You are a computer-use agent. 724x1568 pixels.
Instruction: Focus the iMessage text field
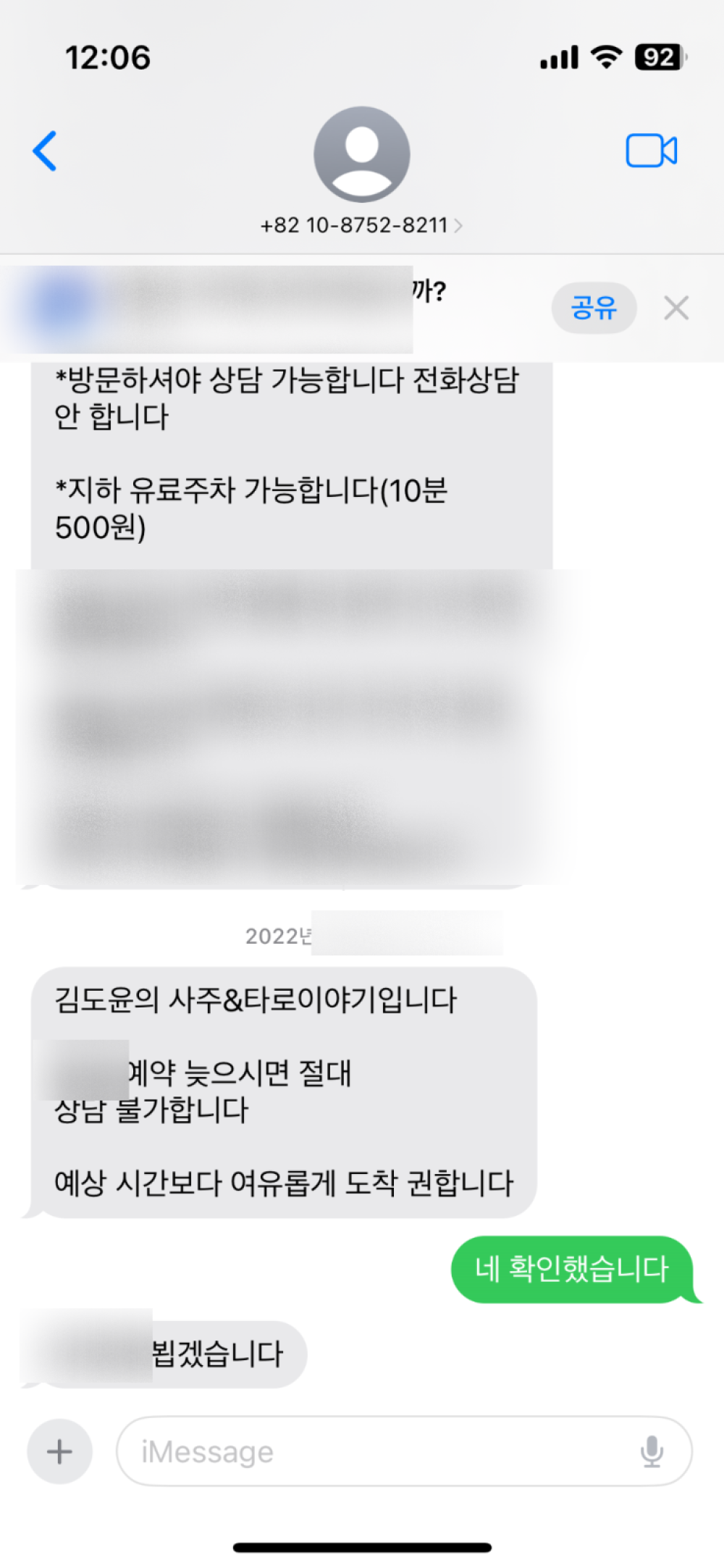pos(376,1451)
